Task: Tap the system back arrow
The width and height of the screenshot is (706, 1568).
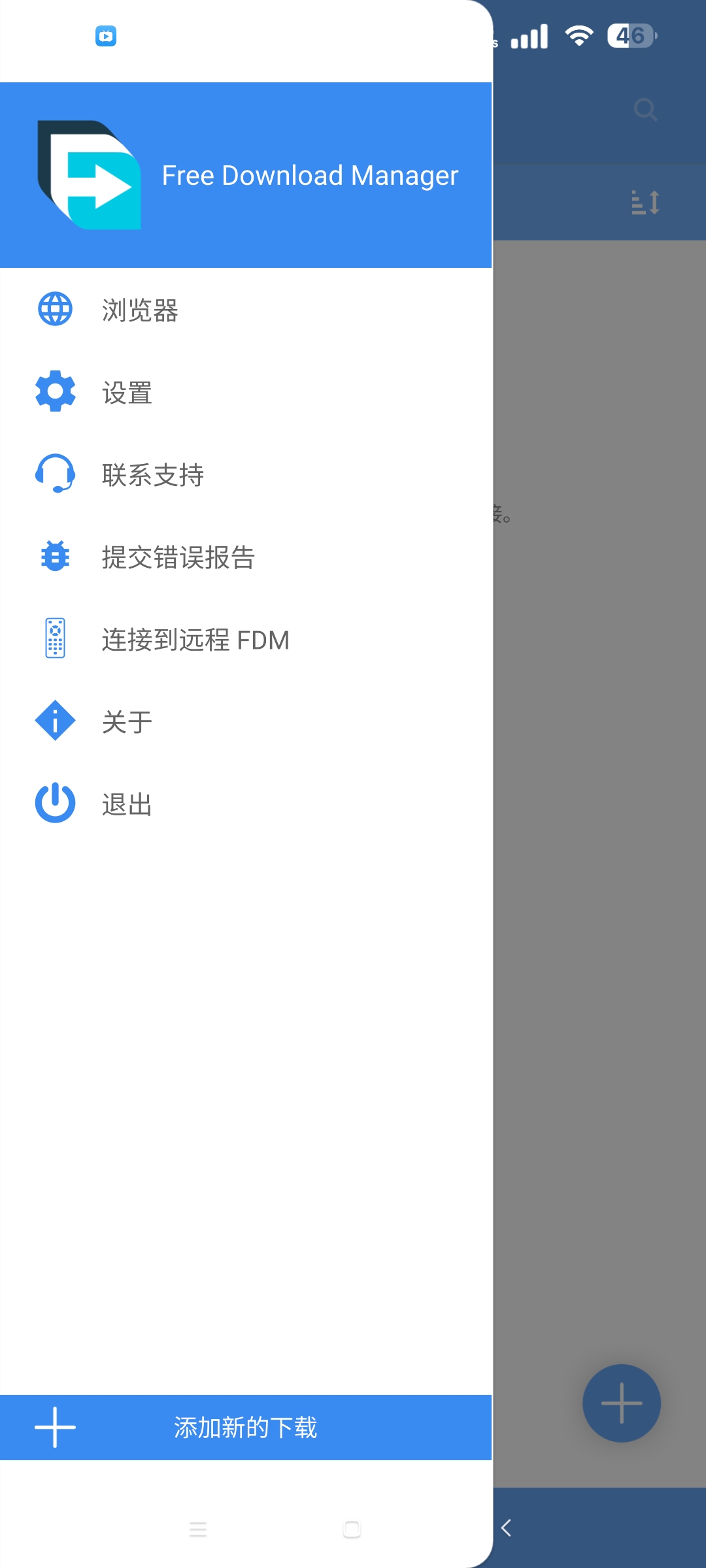Action: click(x=506, y=1527)
